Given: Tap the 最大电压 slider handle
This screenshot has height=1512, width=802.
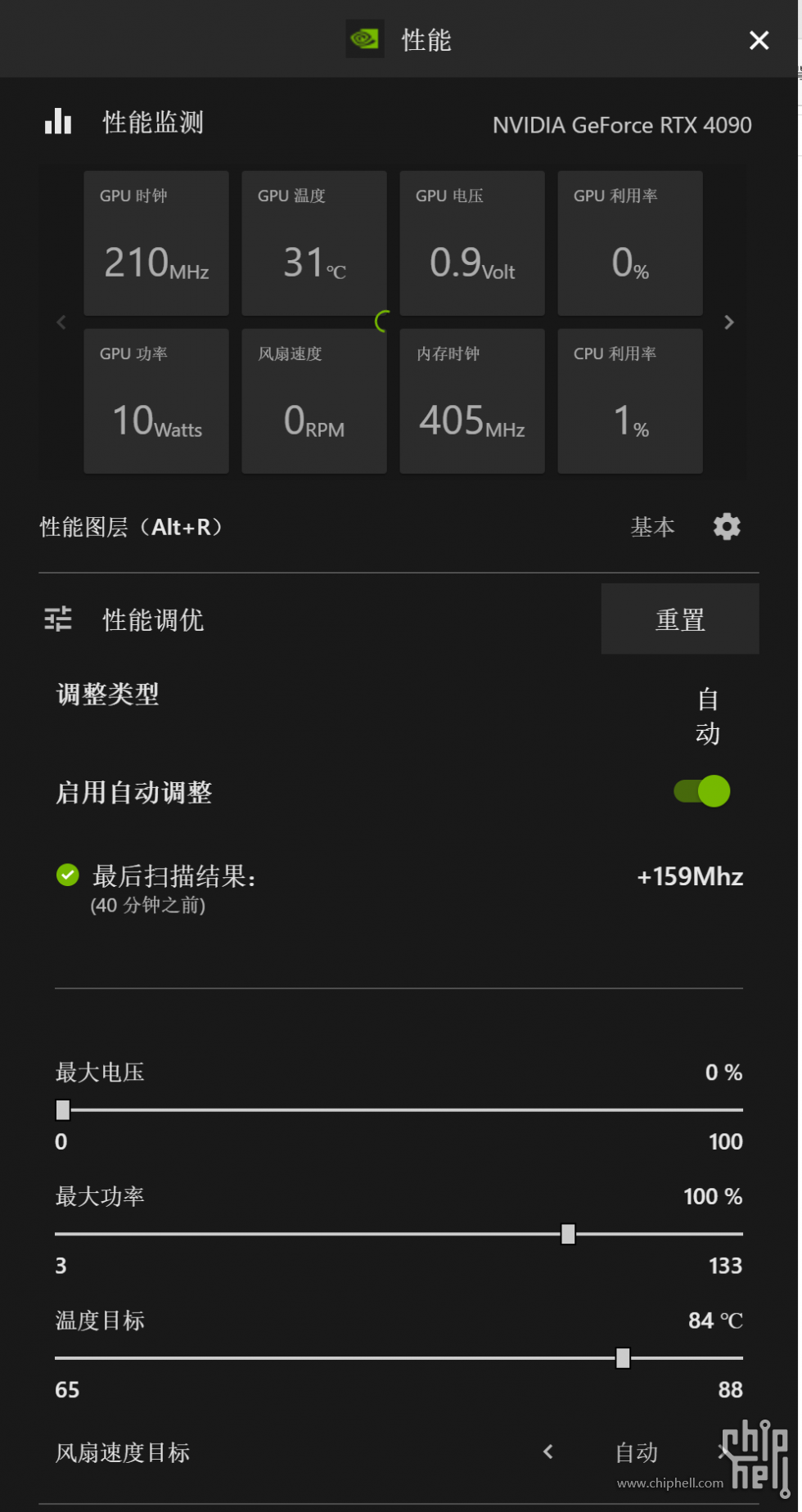Looking at the screenshot, I should (x=63, y=1110).
